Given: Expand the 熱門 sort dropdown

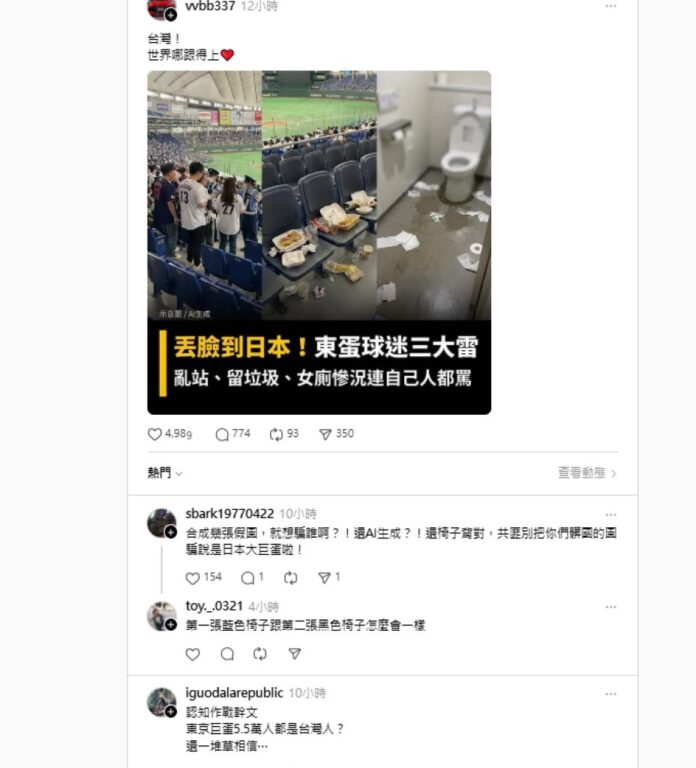Looking at the screenshot, I should pos(165,473).
